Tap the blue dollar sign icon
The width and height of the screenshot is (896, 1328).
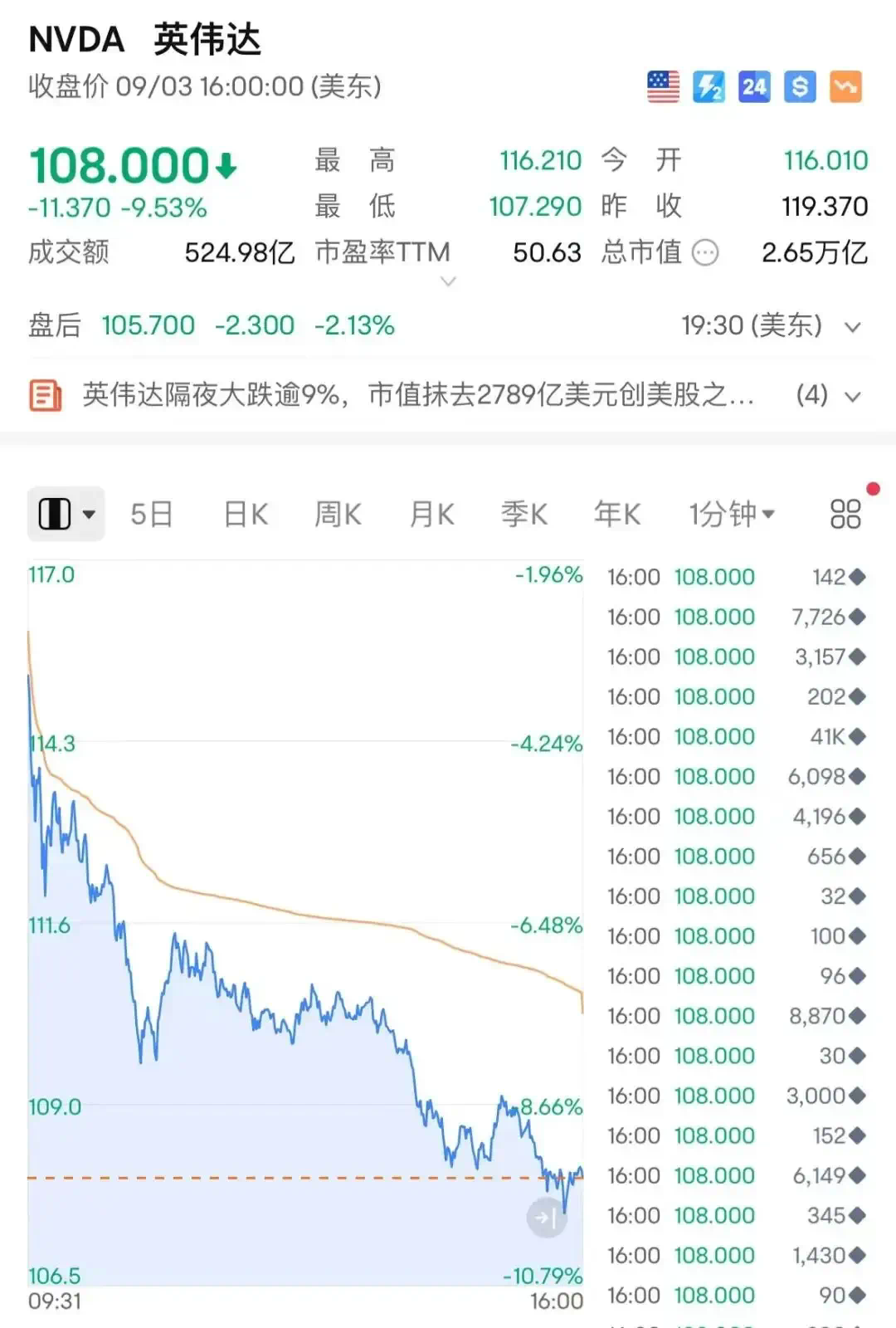coord(800,86)
